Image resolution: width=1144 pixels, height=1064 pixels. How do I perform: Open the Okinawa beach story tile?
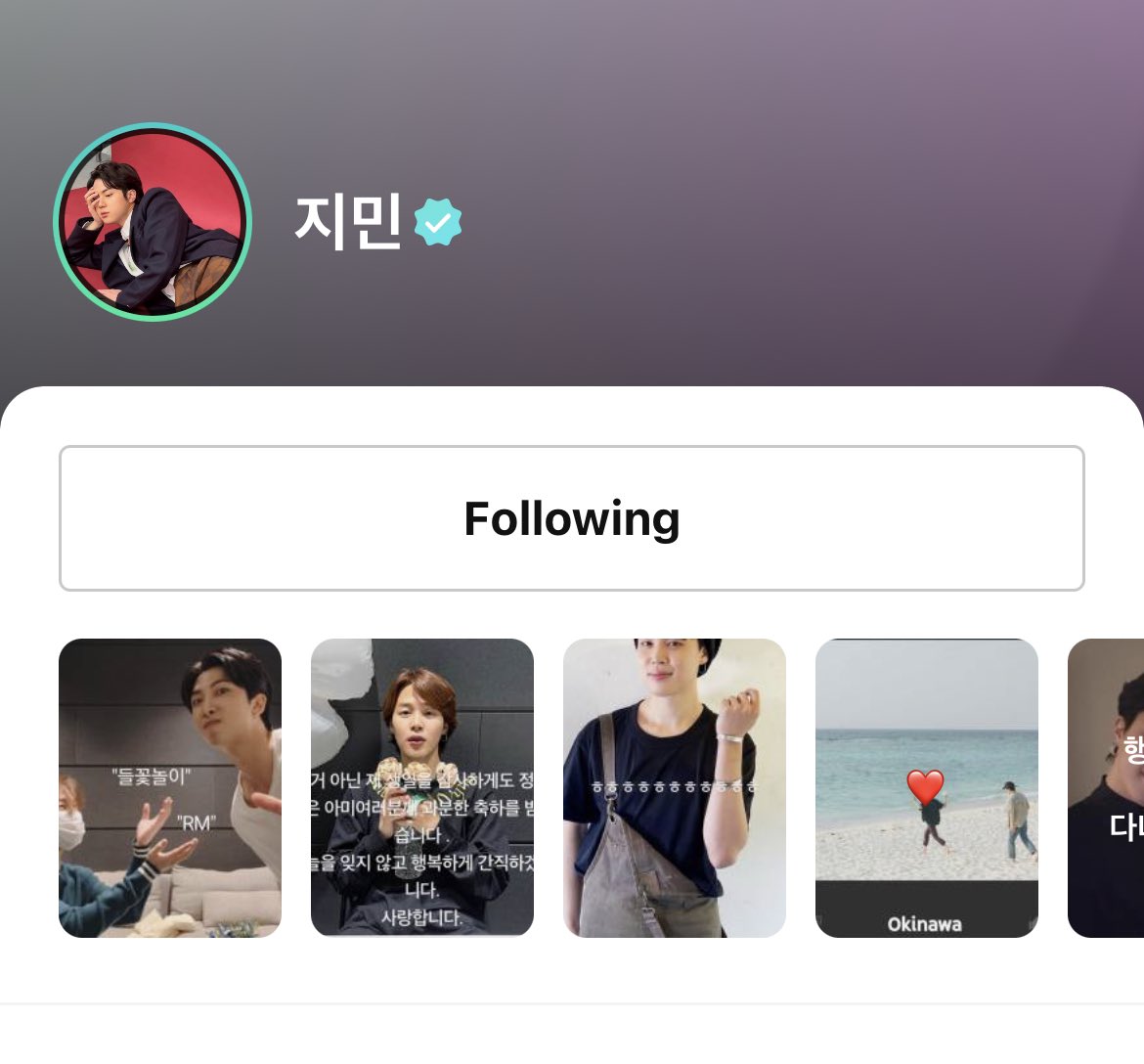click(x=927, y=788)
